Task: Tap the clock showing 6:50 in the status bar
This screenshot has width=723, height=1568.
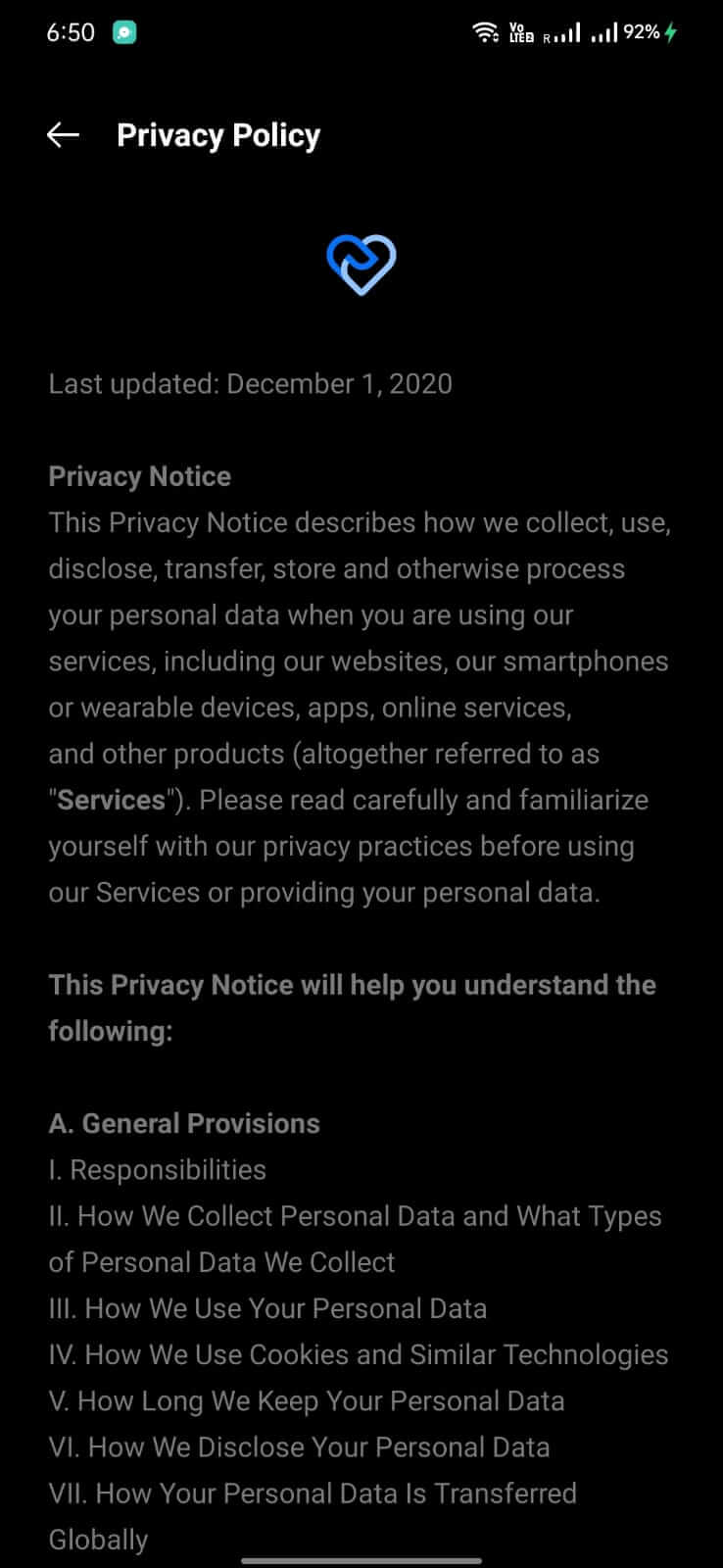Action: point(70,31)
